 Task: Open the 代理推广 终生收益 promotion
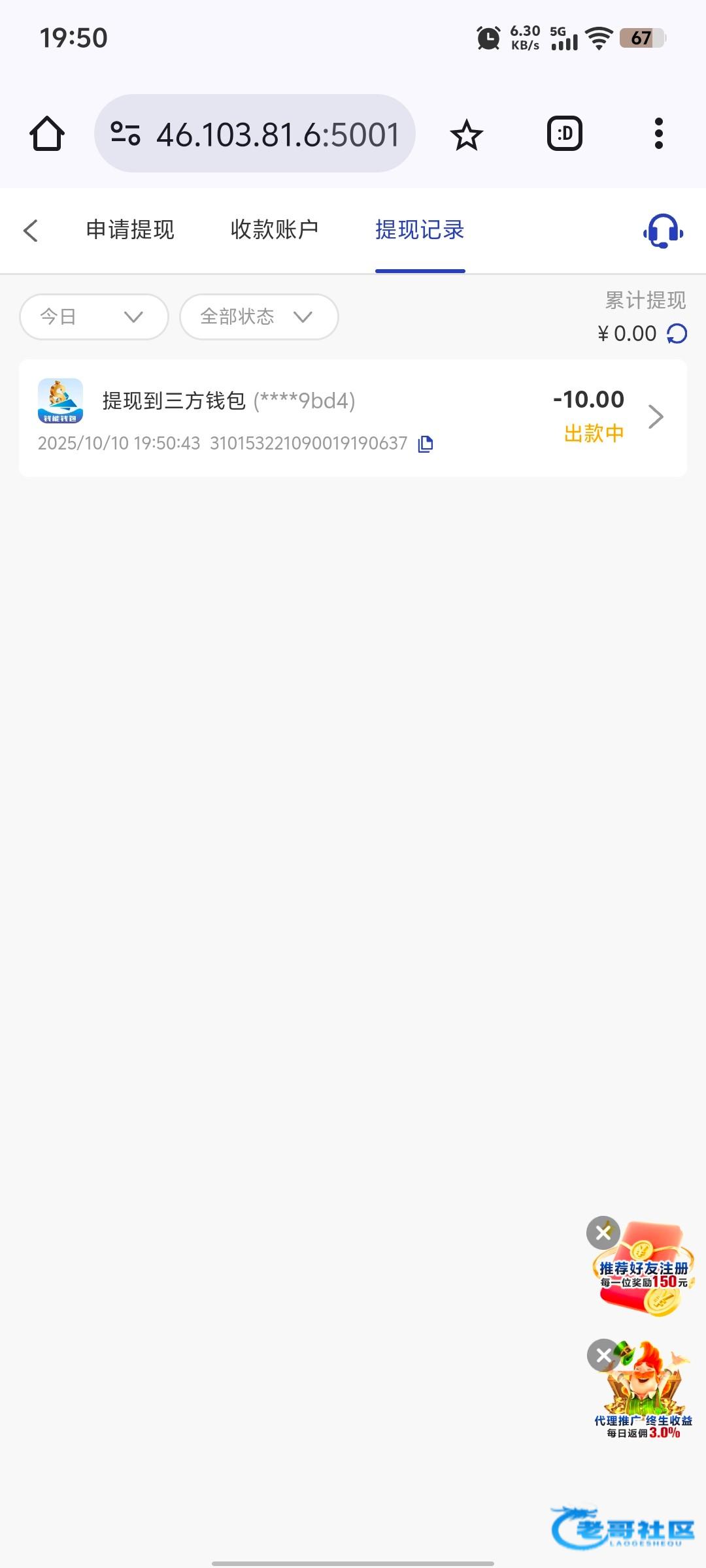(x=647, y=1398)
